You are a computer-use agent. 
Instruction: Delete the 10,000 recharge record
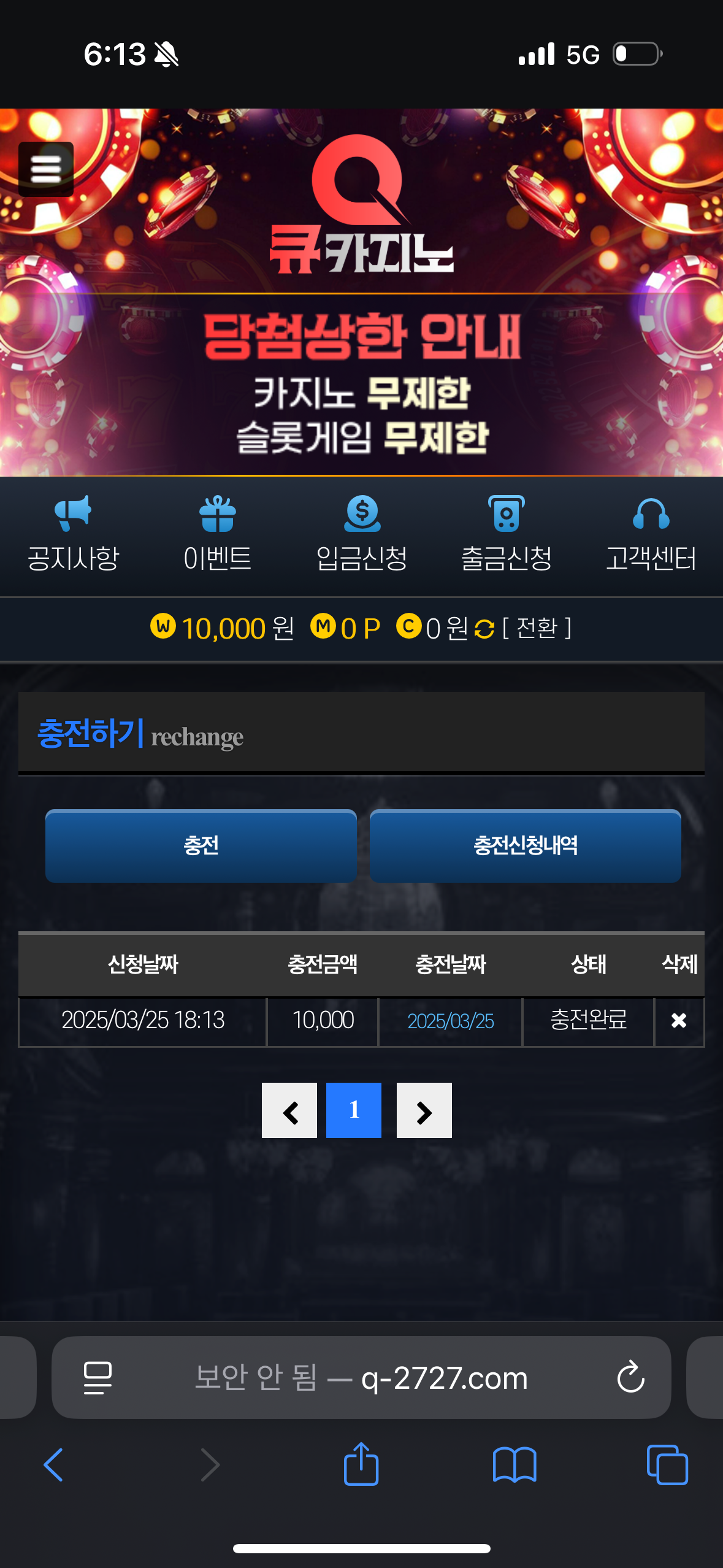tap(679, 1021)
